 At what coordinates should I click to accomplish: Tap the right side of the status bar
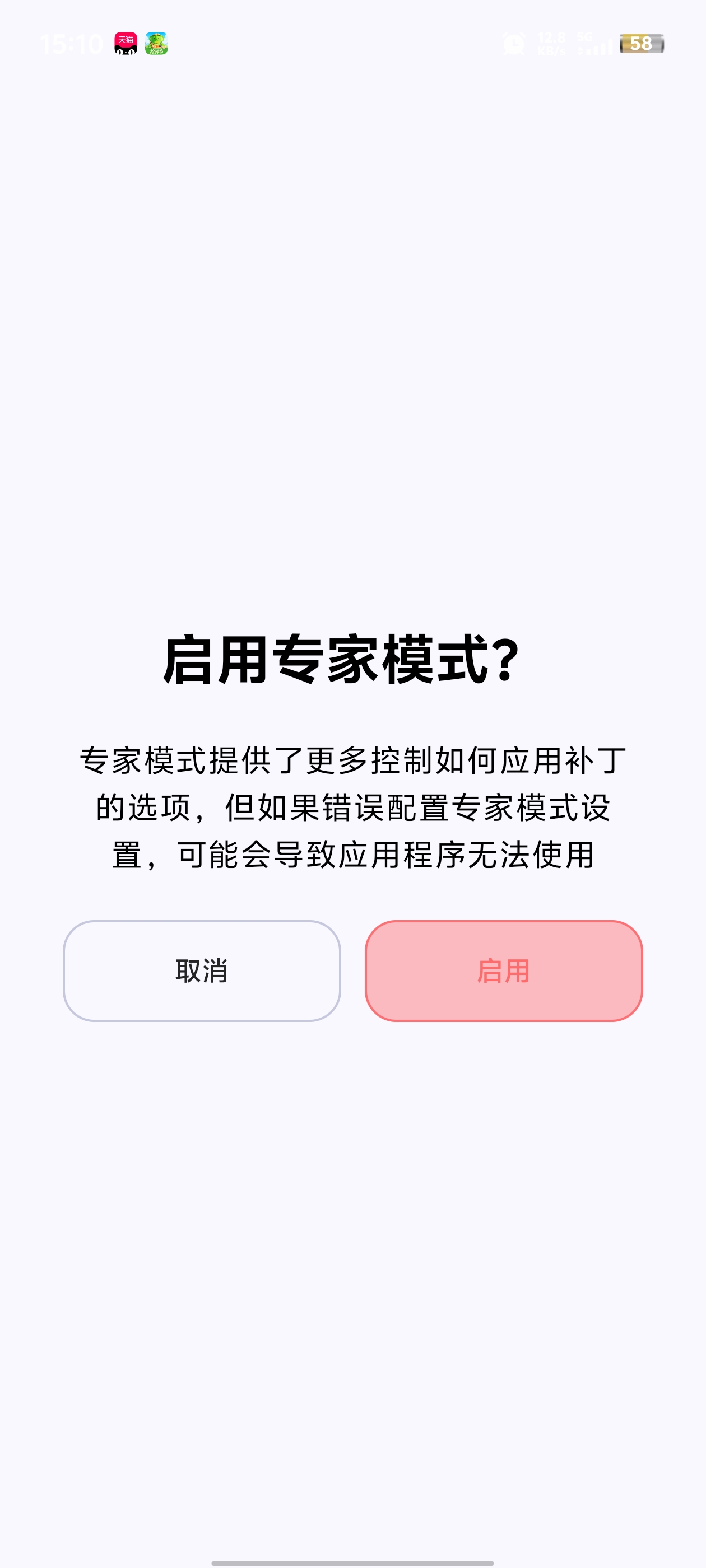coord(579,44)
